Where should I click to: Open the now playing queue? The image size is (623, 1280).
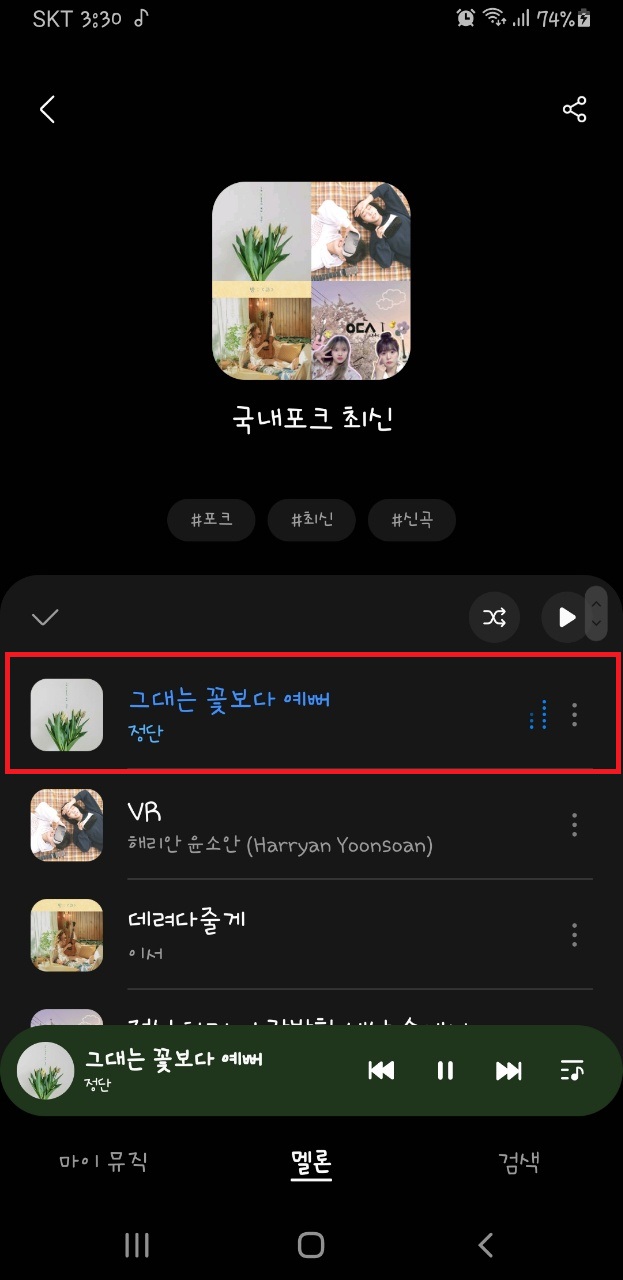572,1071
